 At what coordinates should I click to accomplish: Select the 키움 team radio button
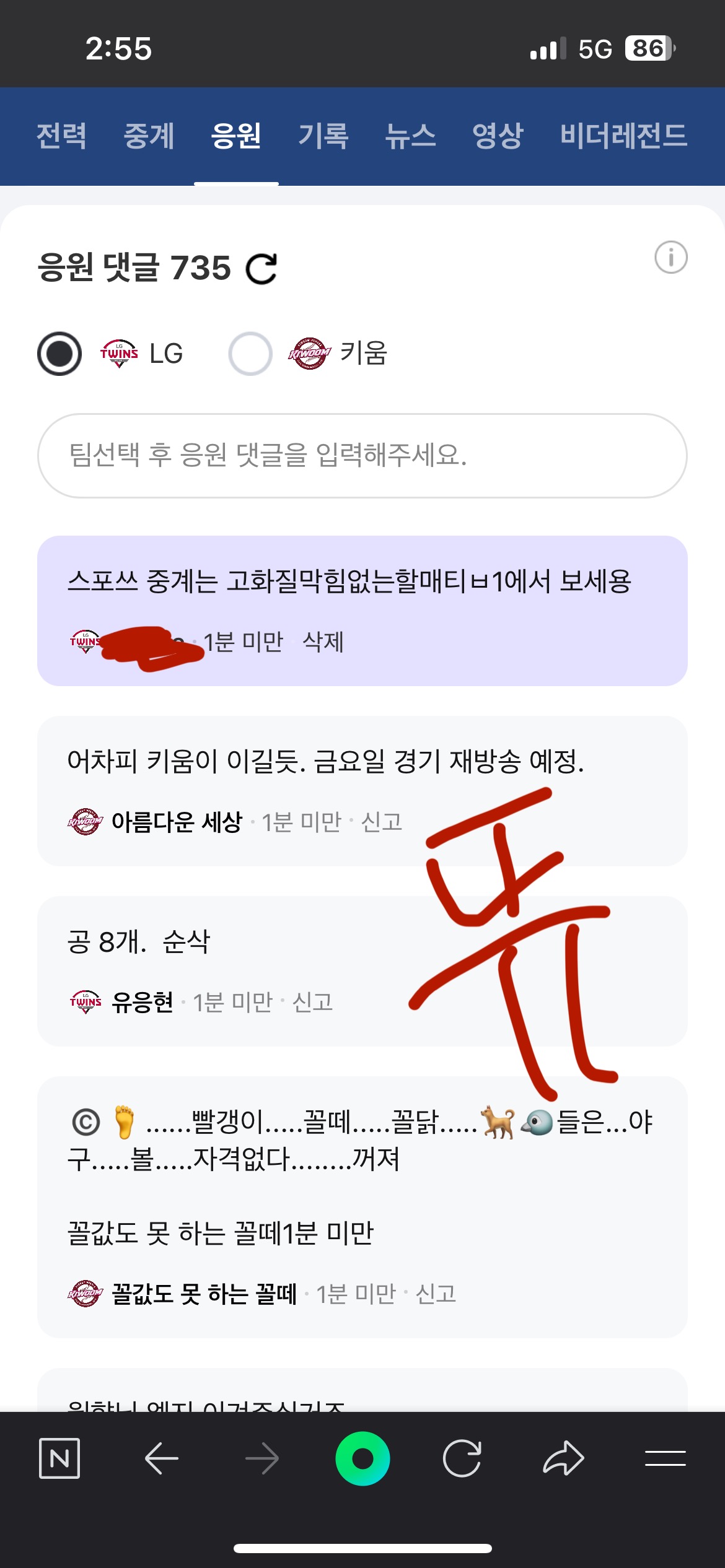[250, 354]
